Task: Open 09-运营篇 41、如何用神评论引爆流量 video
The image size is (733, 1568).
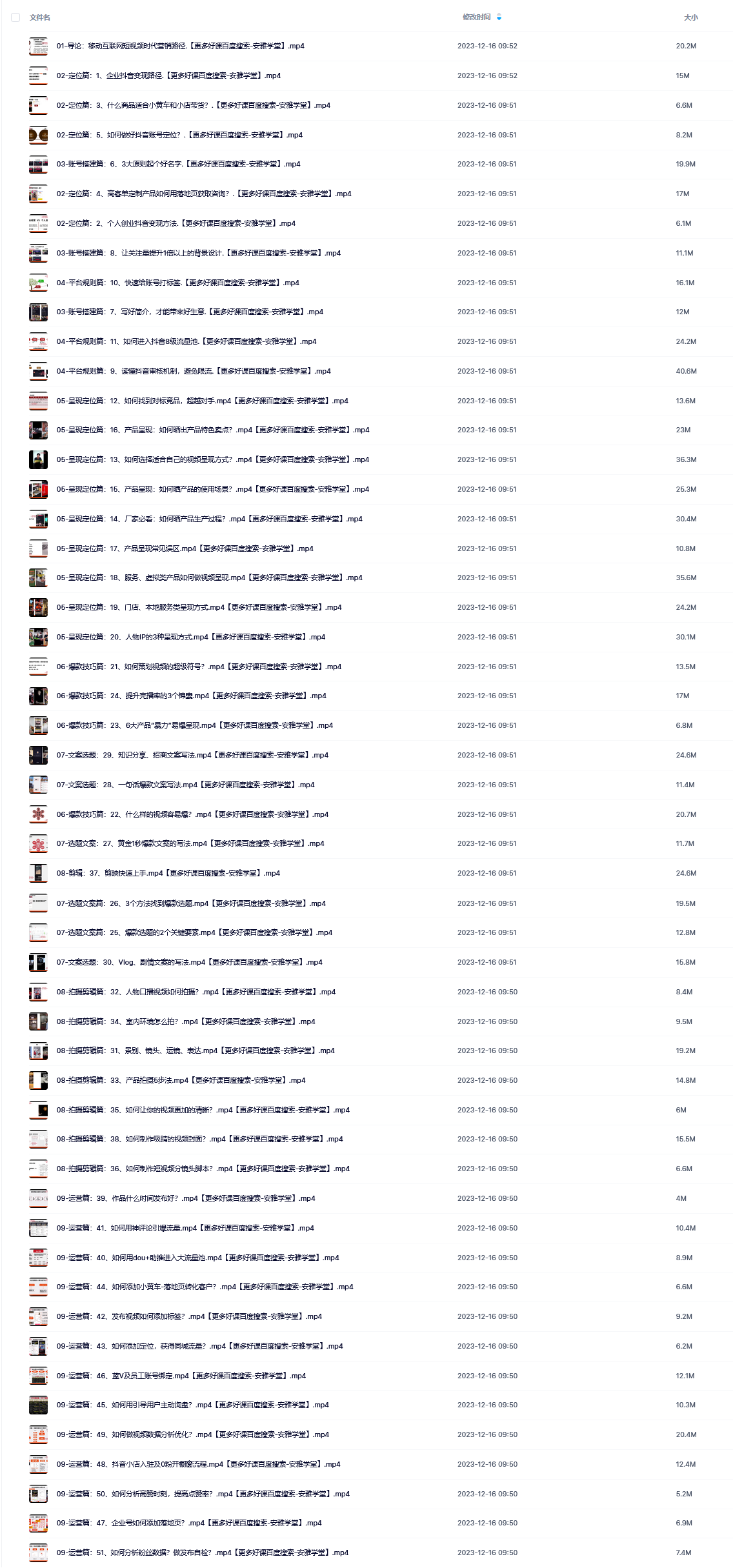Action: tap(185, 1229)
